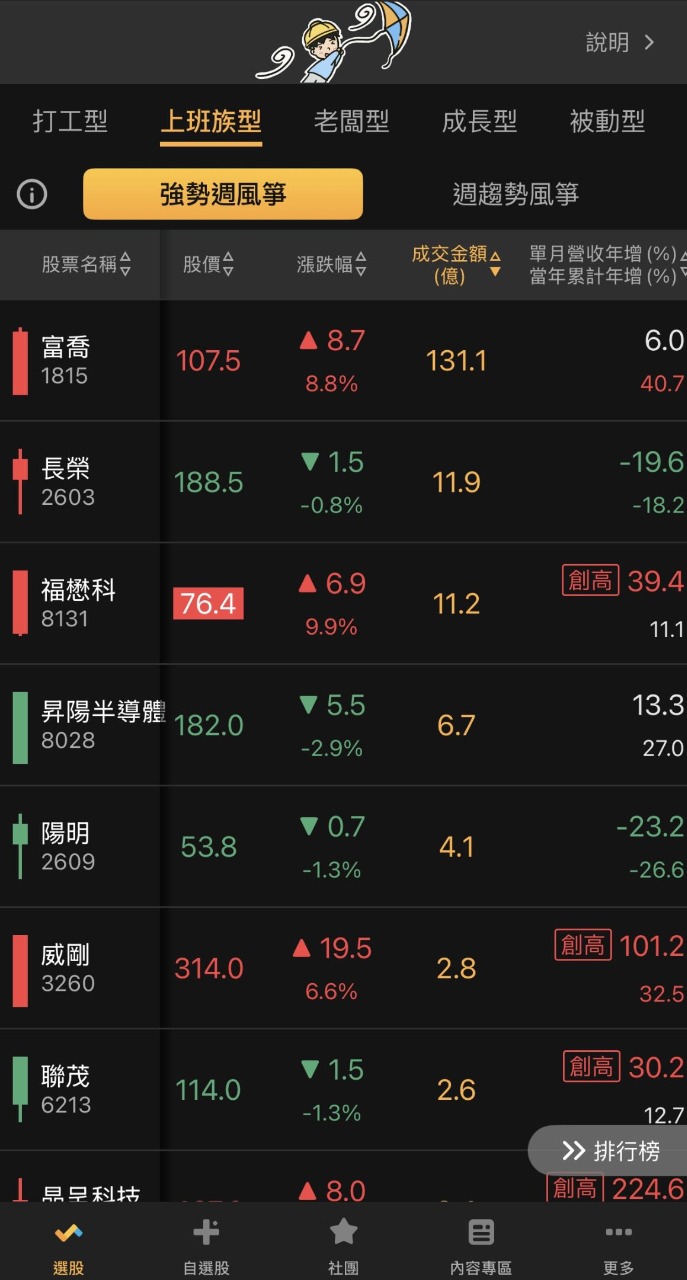Switch to 週趨勢風箏 strategy
This screenshot has height=1280, width=687.
coord(515,194)
